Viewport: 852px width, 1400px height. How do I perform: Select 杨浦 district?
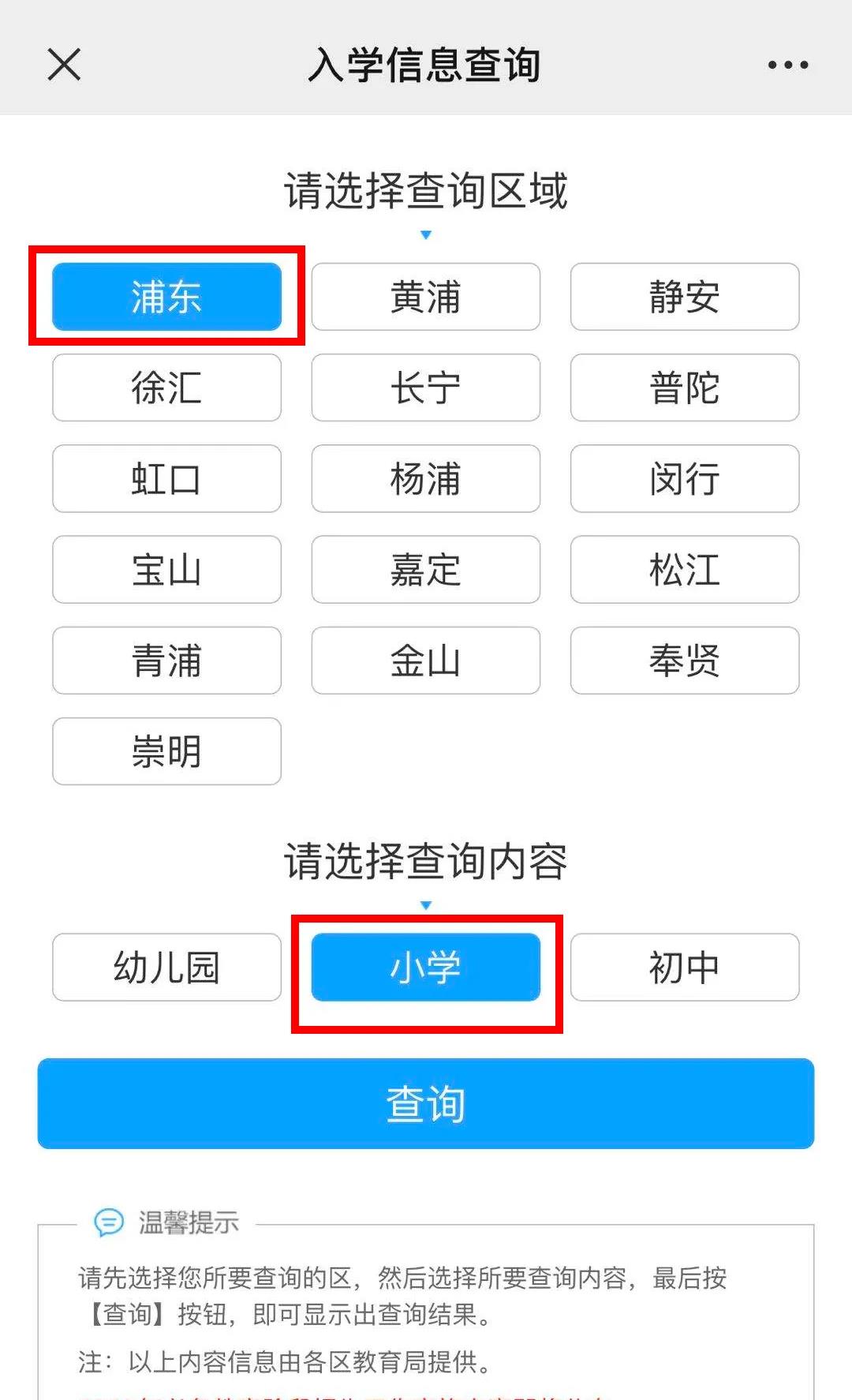tap(425, 478)
